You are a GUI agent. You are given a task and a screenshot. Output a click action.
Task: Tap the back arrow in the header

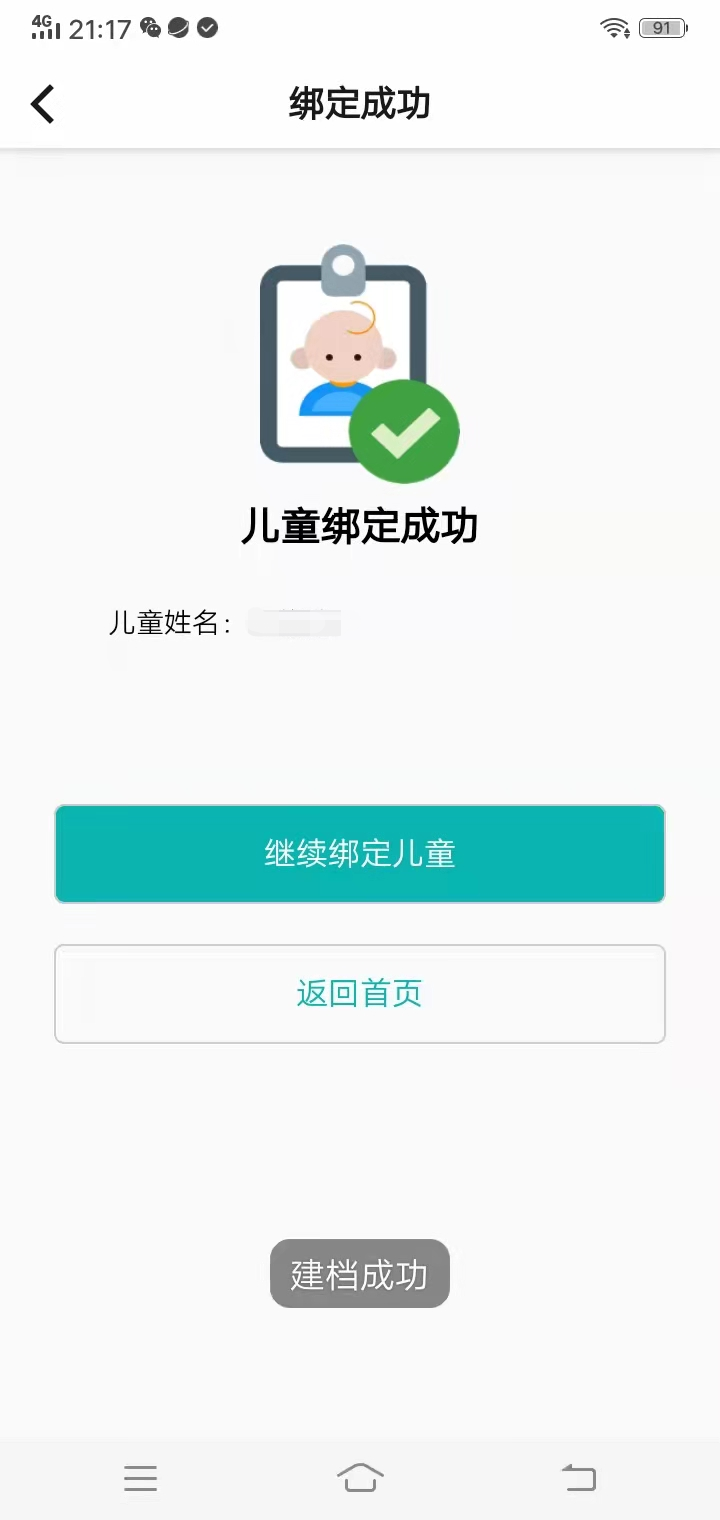pos(43,104)
